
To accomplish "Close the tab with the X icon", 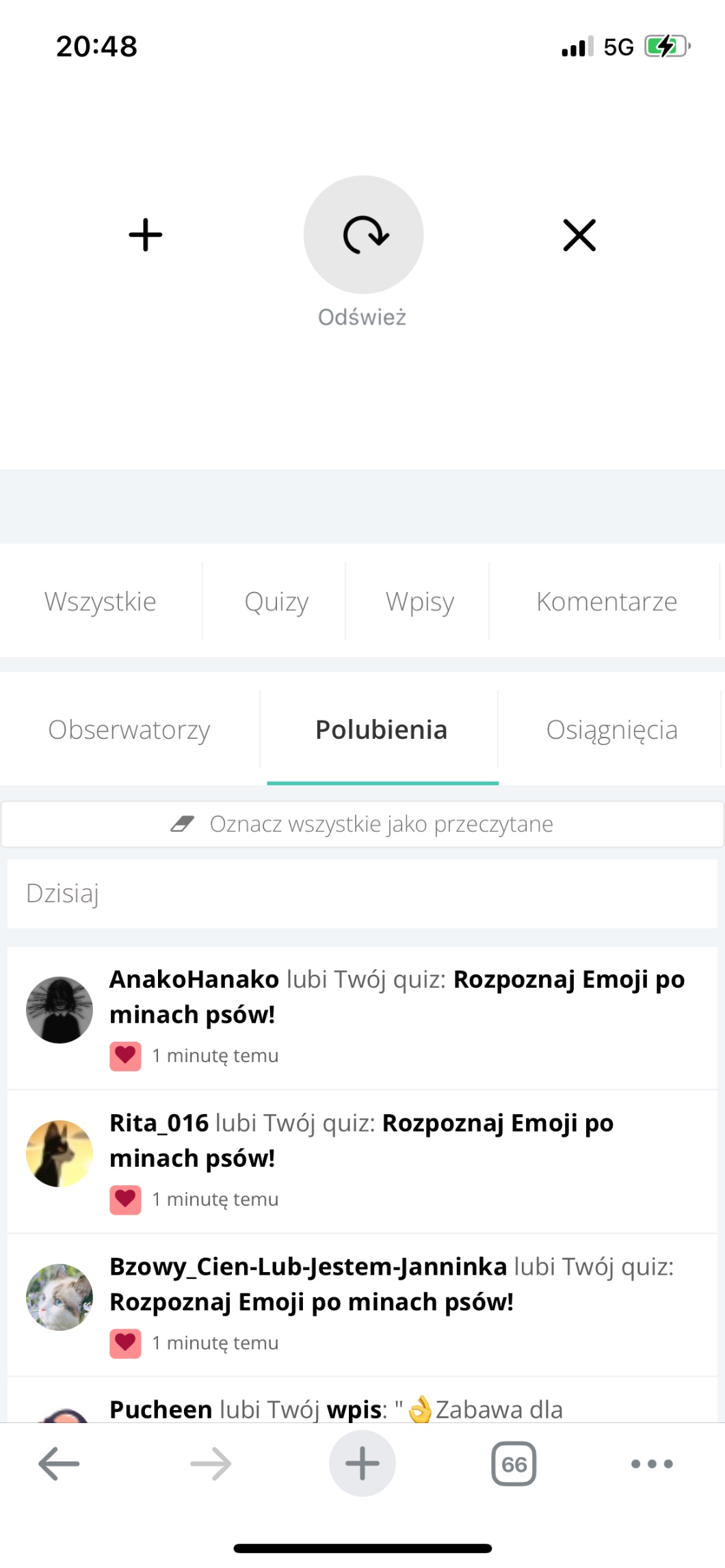I will [579, 235].
